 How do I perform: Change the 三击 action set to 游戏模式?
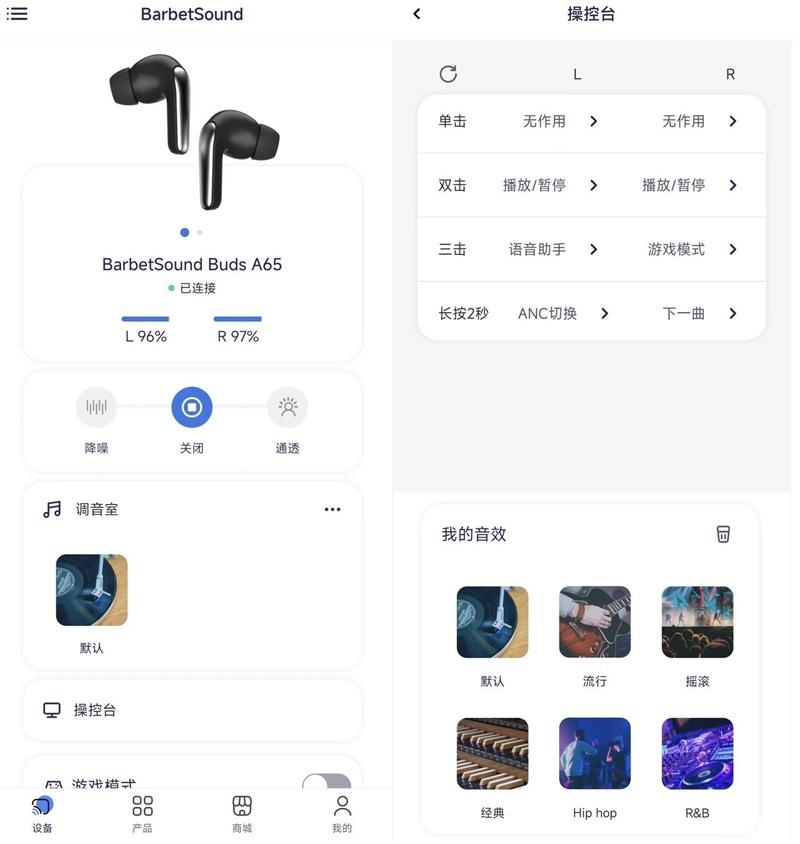(692, 249)
